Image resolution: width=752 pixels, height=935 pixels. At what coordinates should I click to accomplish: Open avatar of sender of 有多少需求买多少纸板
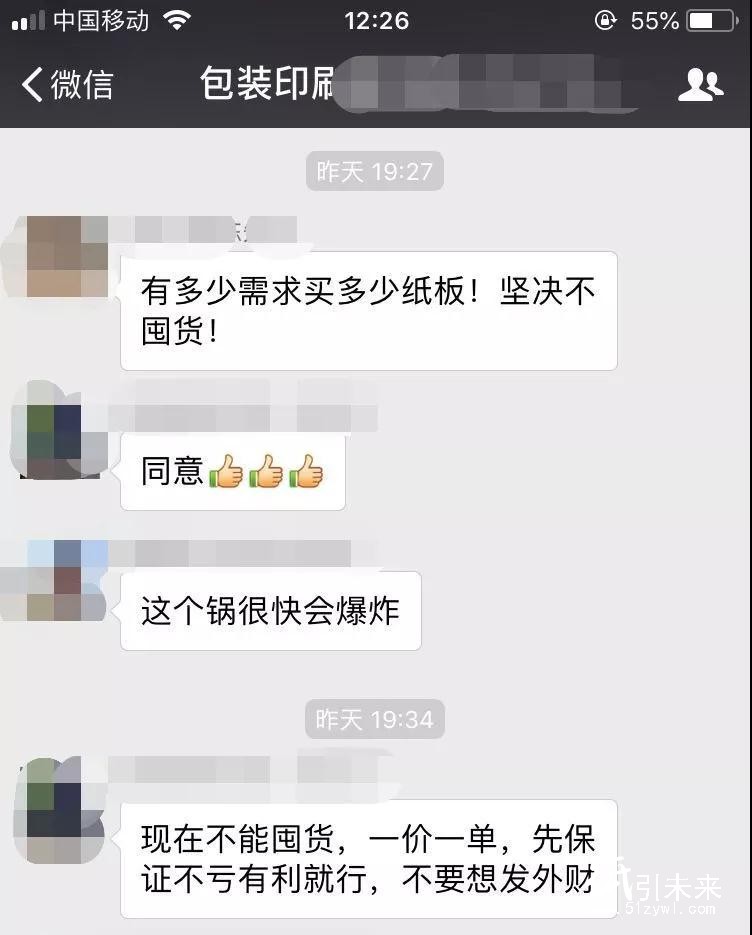coord(54,256)
